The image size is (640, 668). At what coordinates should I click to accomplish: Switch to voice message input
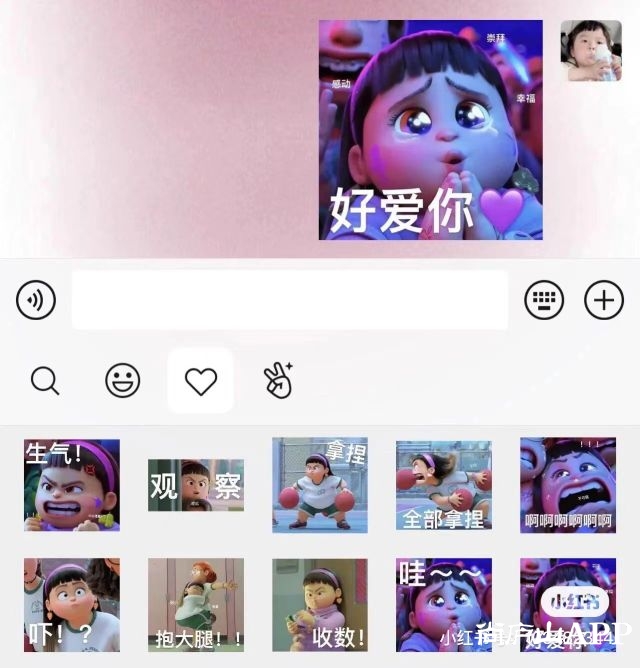click(x=36, y=300)
